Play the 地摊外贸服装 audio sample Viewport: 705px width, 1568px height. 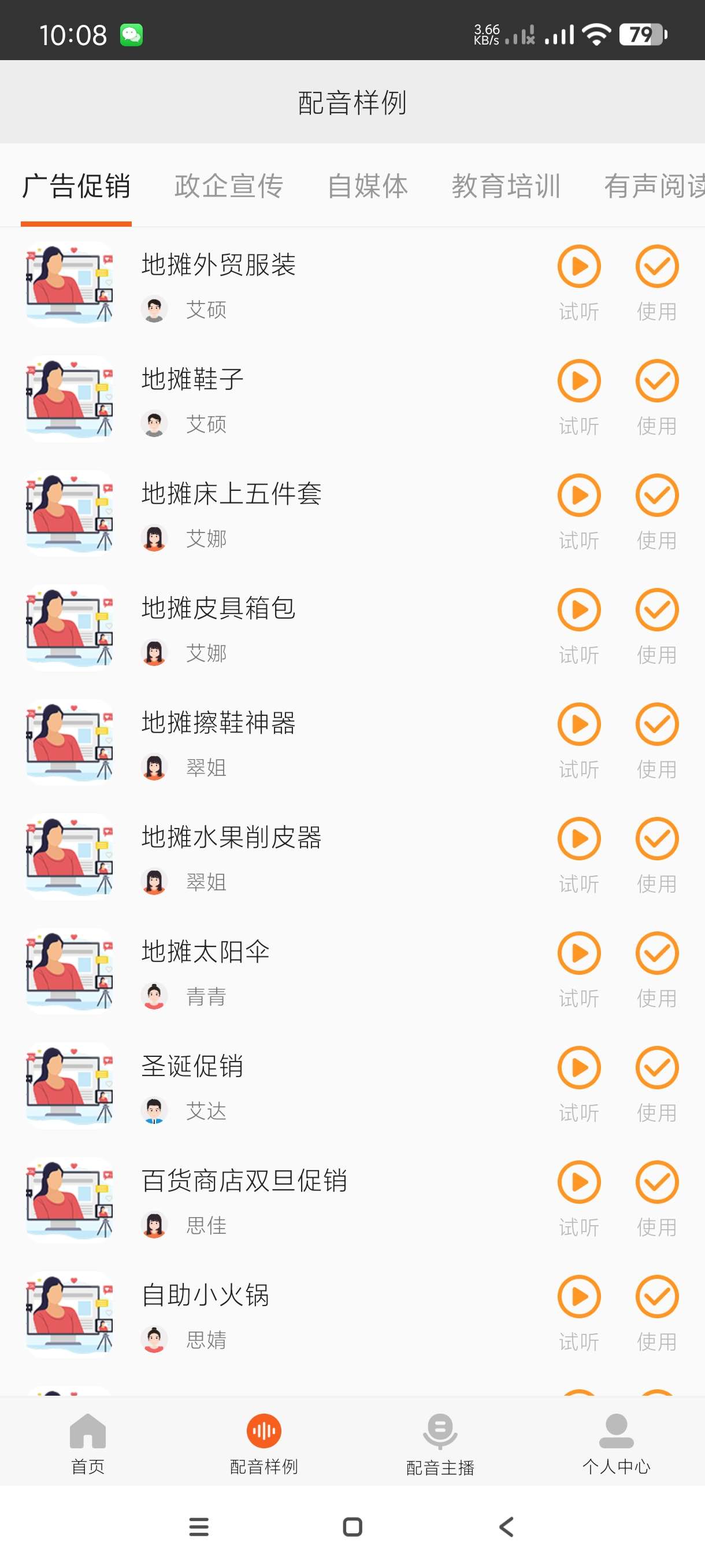[578, 267]
